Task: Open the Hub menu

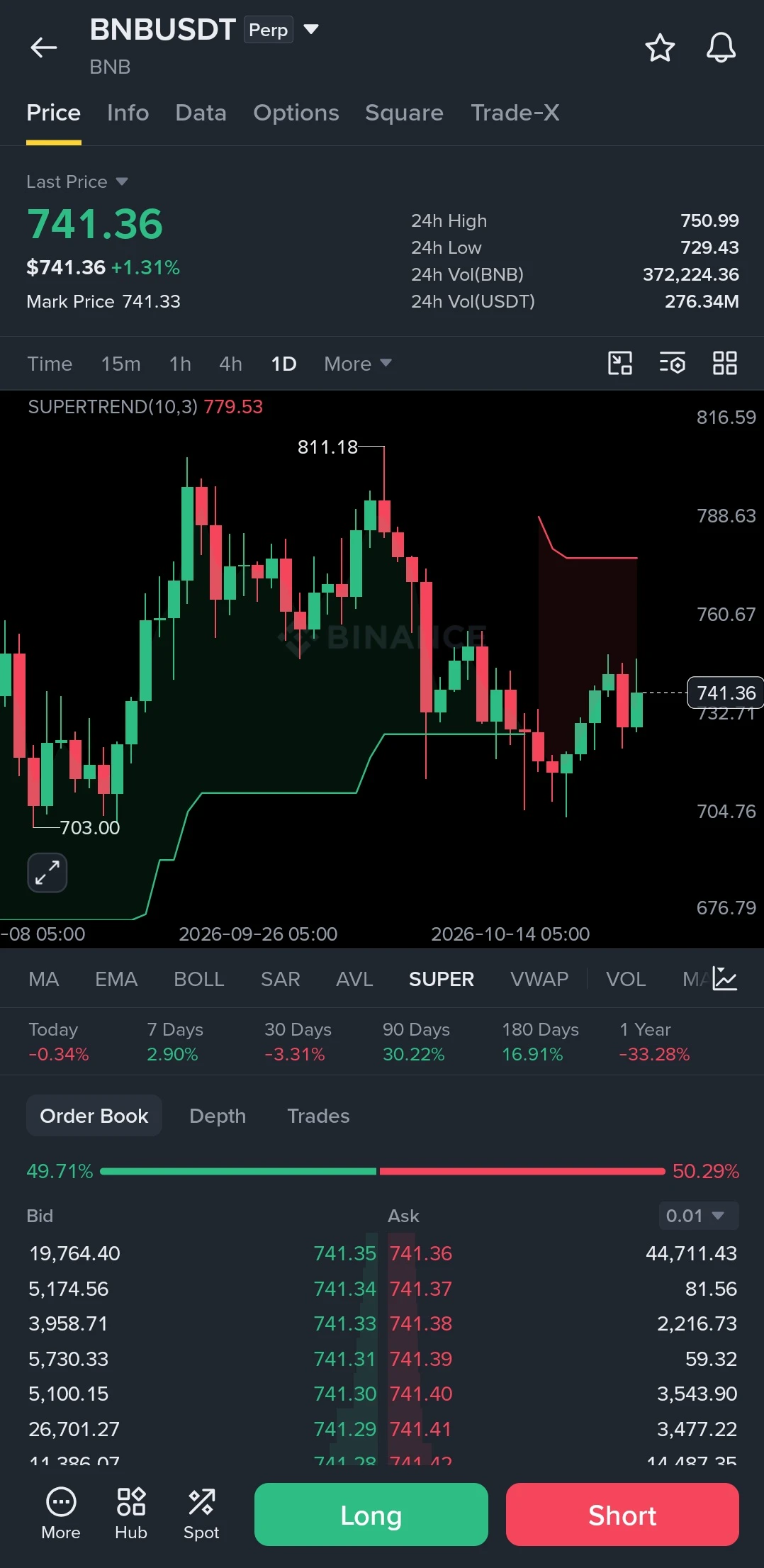Action: (131, 1513)
